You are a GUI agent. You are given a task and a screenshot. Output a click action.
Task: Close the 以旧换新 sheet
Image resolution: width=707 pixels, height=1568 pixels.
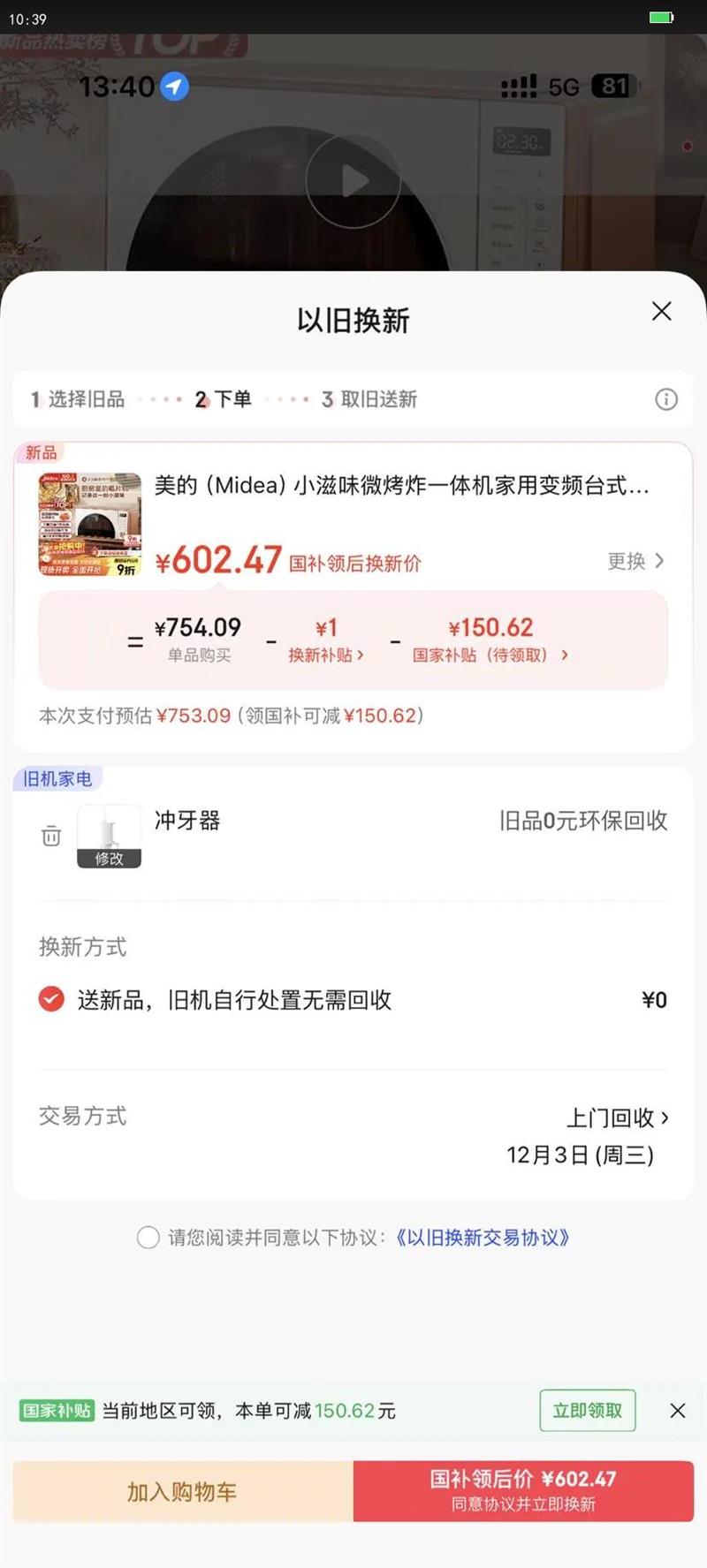(x=661, y=311)
